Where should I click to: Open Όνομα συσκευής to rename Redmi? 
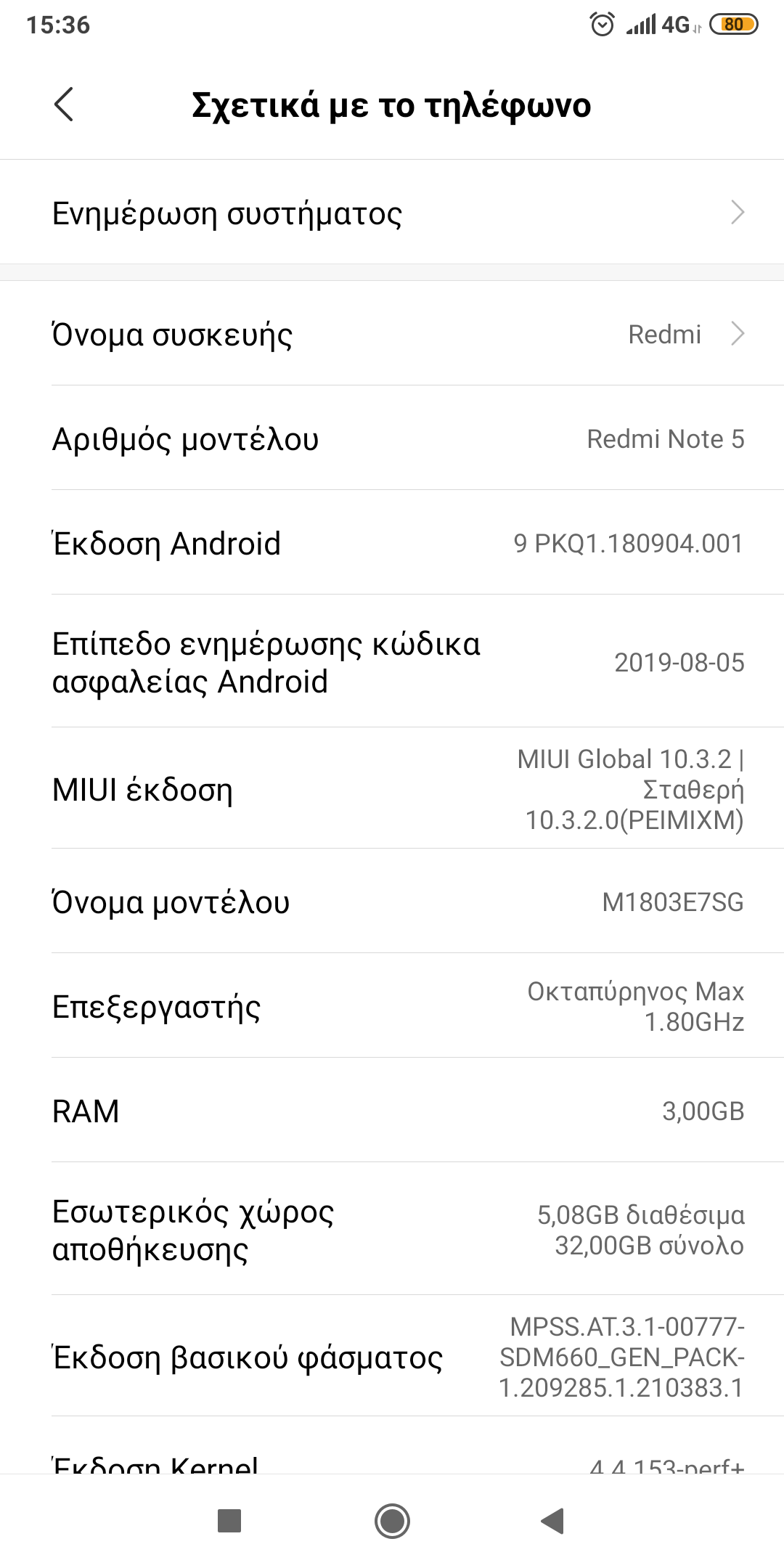[x=392, y=335]
